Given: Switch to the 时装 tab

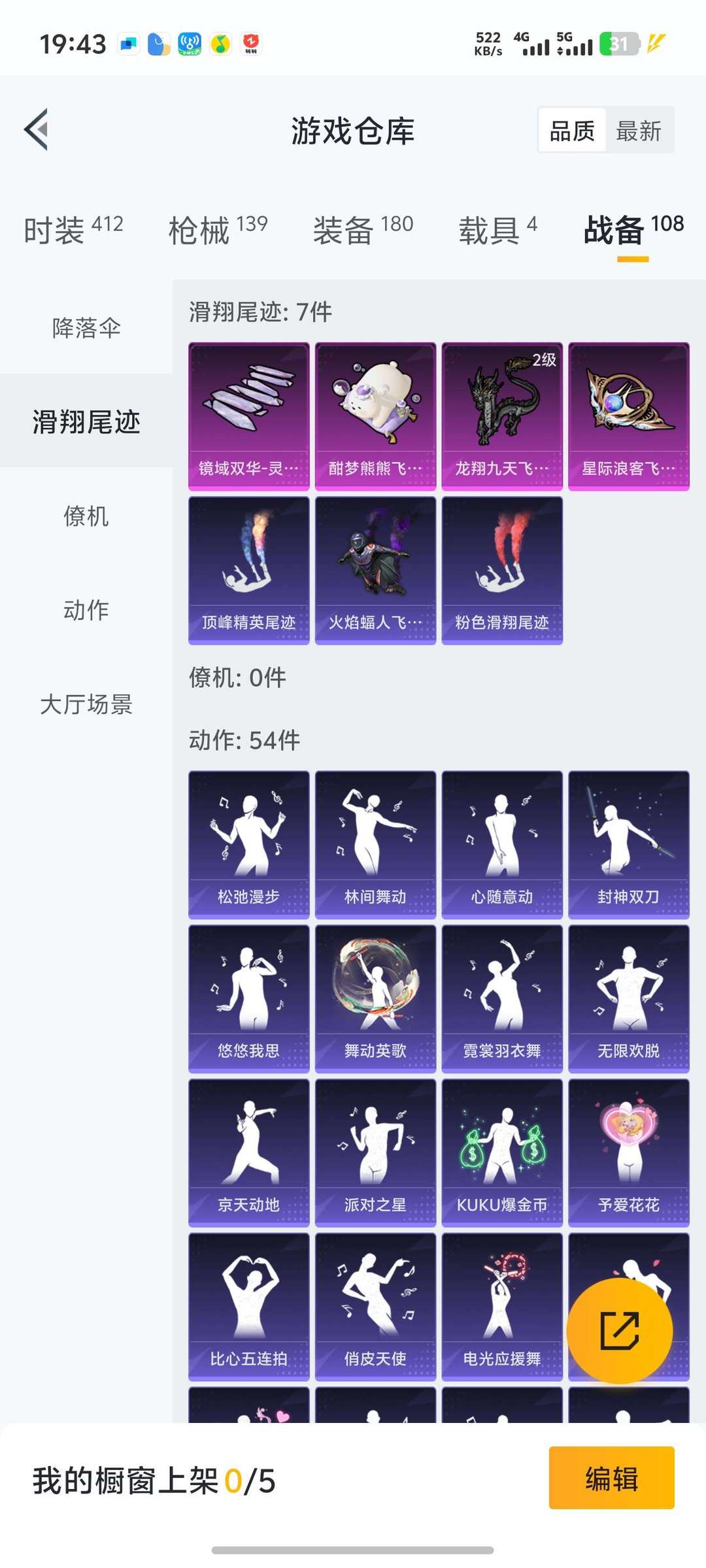Looking at the screenshot, I should (73, 230).
